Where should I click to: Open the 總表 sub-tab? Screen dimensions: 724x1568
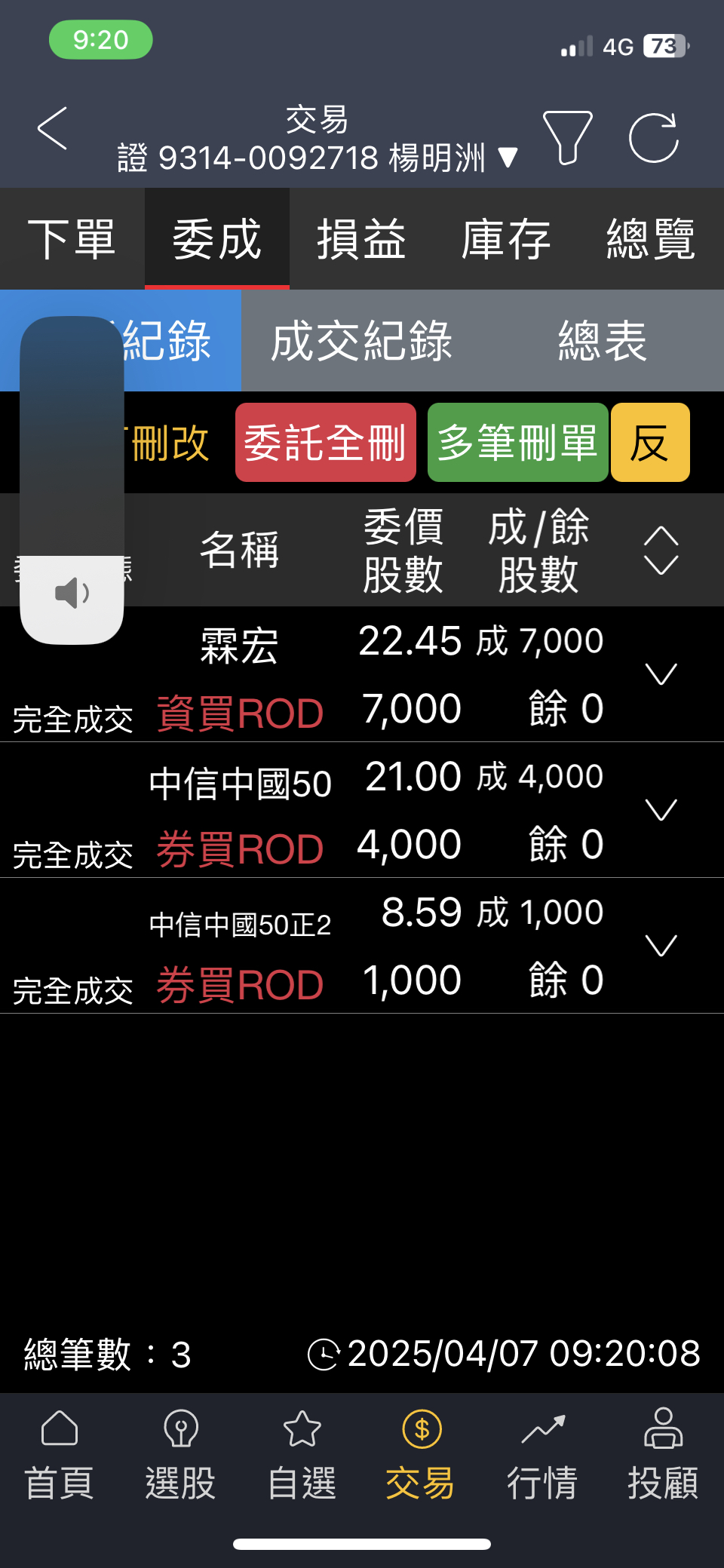pyautogui.click(x=602, y=341)
